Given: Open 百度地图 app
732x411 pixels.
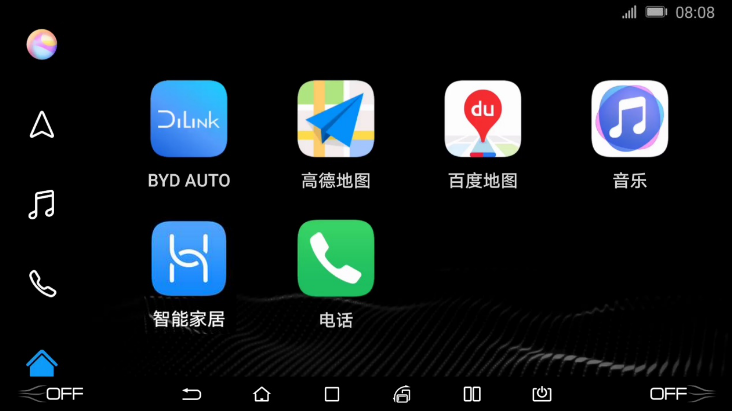Looking at the screenshot, I should click(483, 119).
